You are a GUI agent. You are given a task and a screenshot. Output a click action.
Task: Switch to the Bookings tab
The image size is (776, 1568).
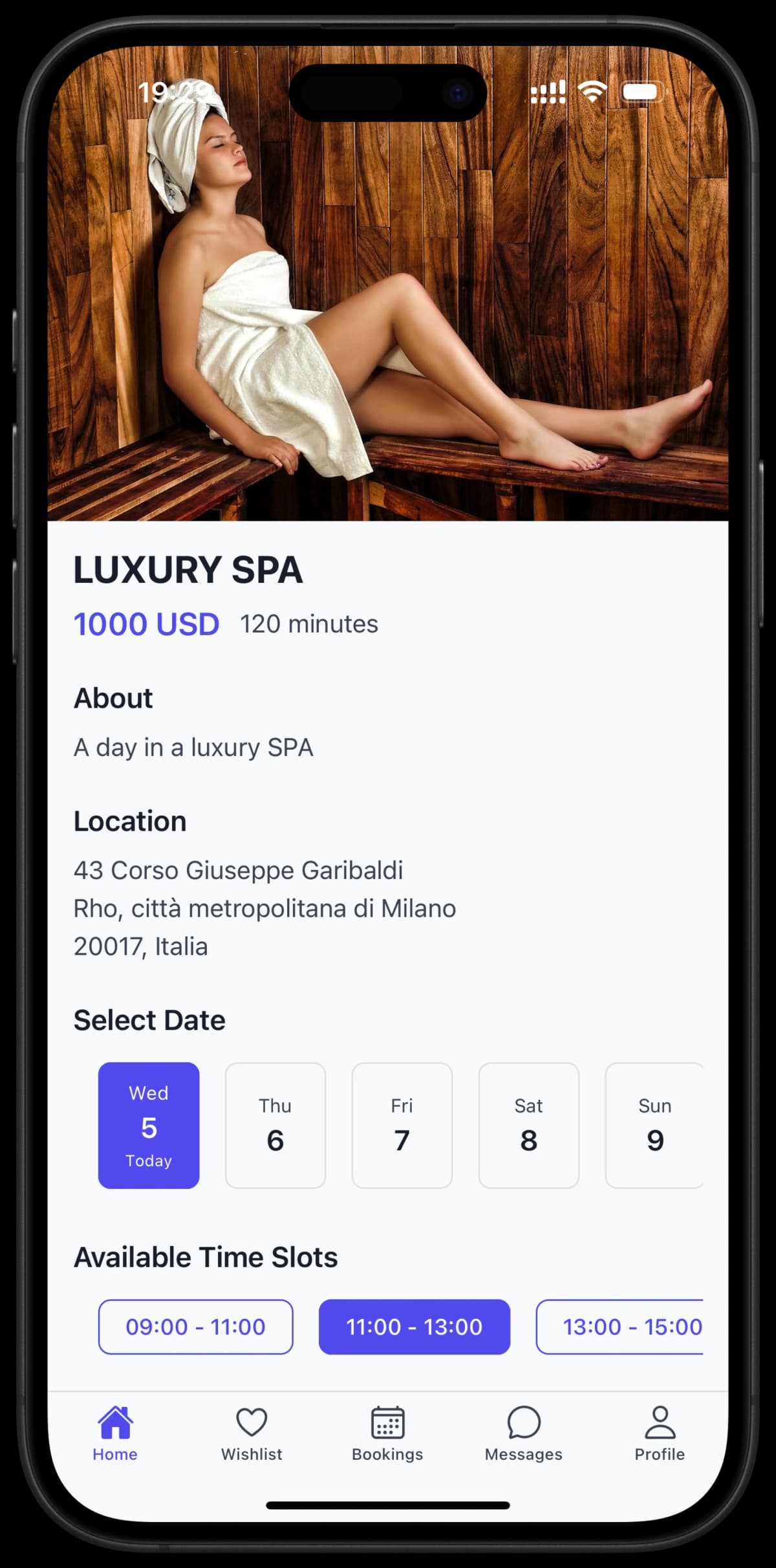click(387, 1433)
